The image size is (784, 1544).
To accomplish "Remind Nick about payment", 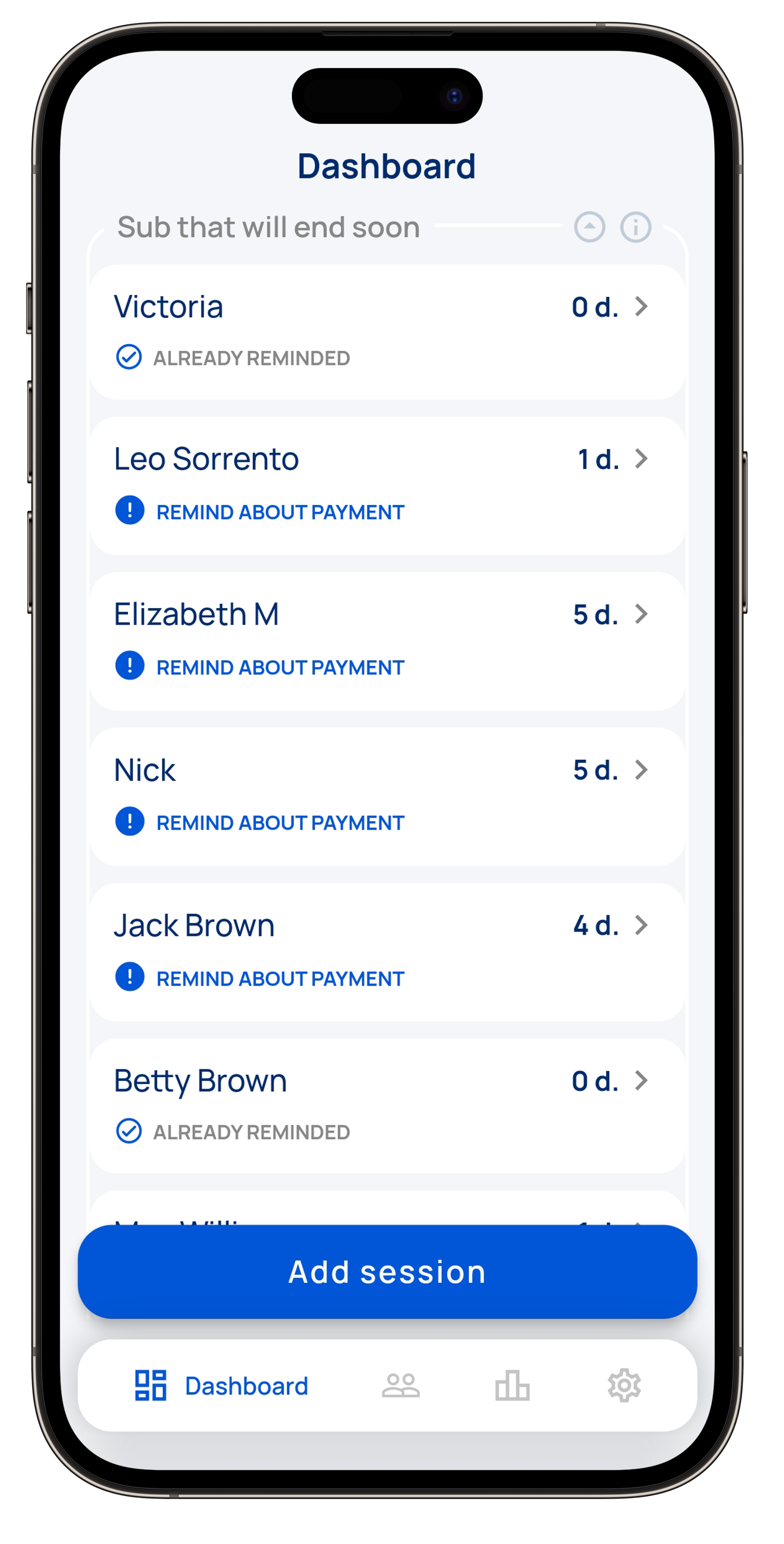I will [x=279, y=823].
